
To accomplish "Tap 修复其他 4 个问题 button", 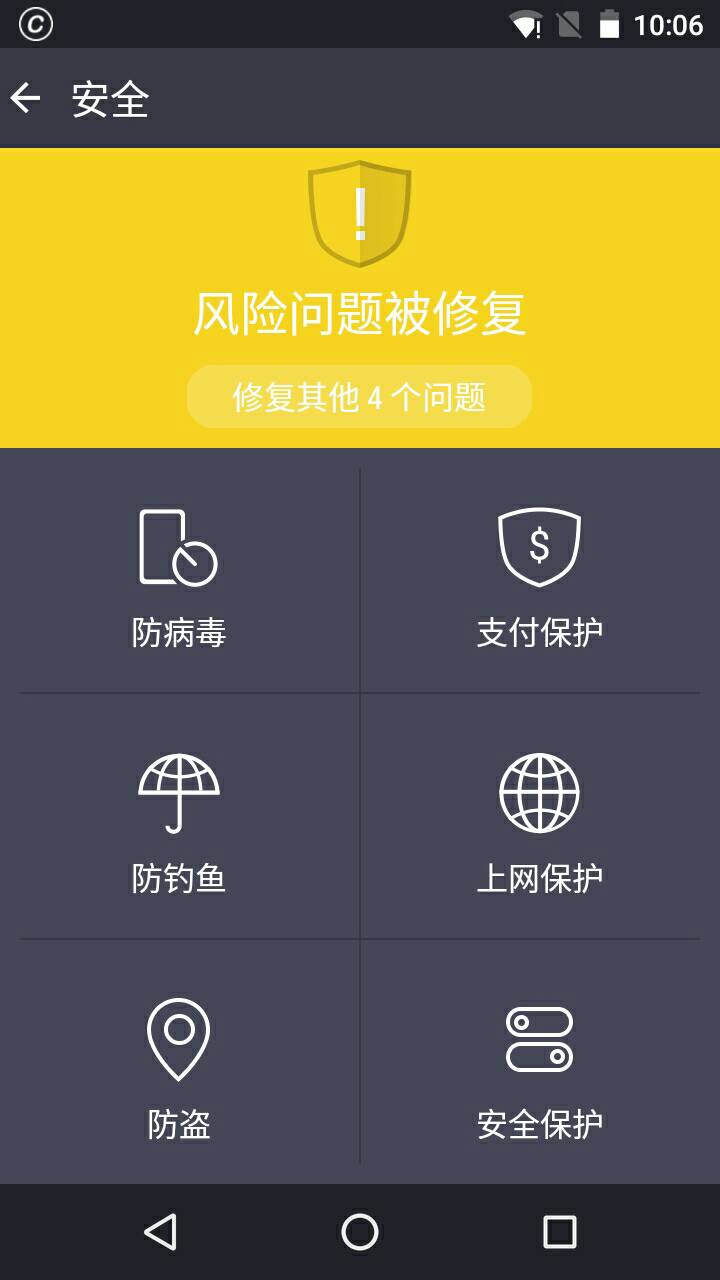I will coord(359,397).
